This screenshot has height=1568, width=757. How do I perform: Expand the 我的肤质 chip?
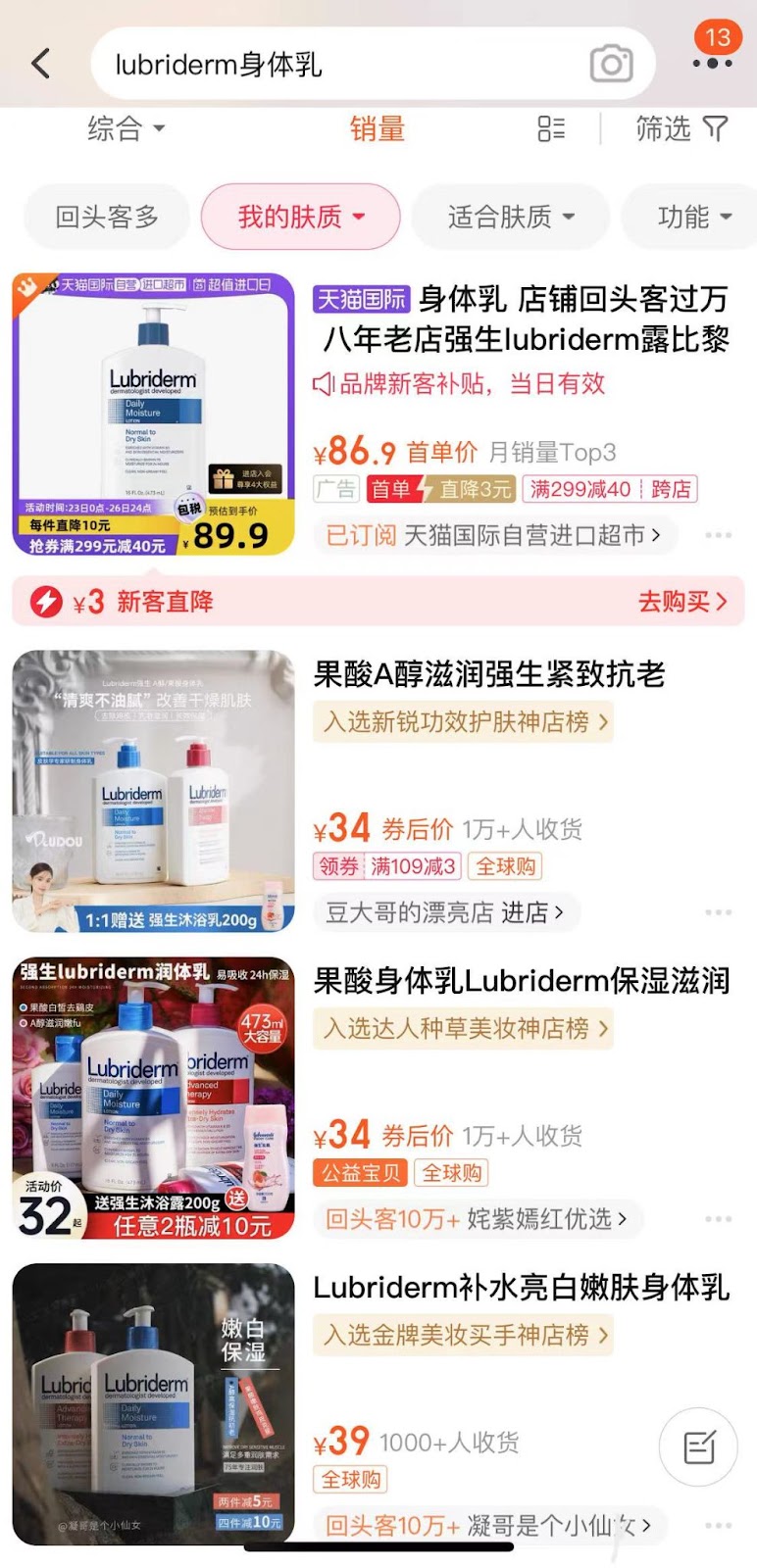pos(300,217)
